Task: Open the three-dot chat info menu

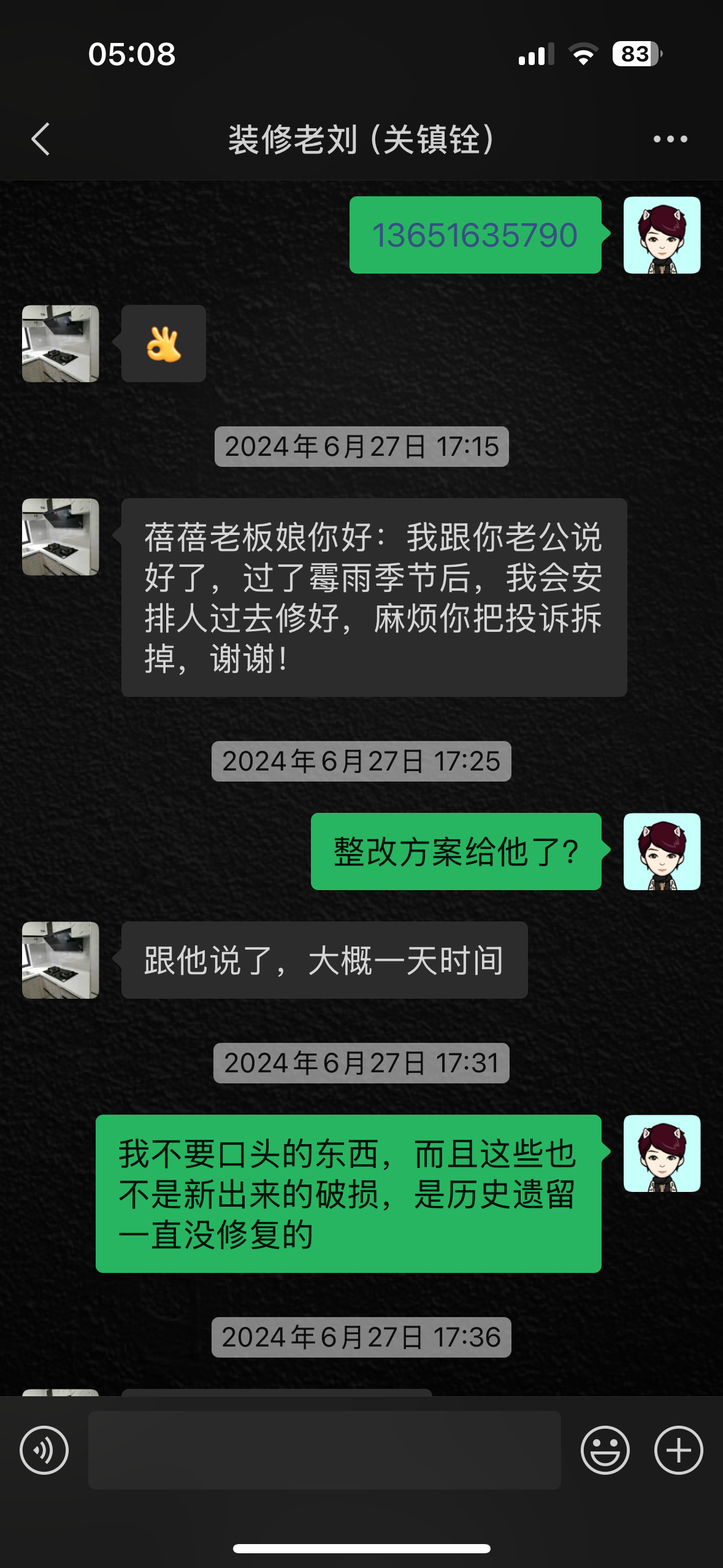Action: click(670, 139)
